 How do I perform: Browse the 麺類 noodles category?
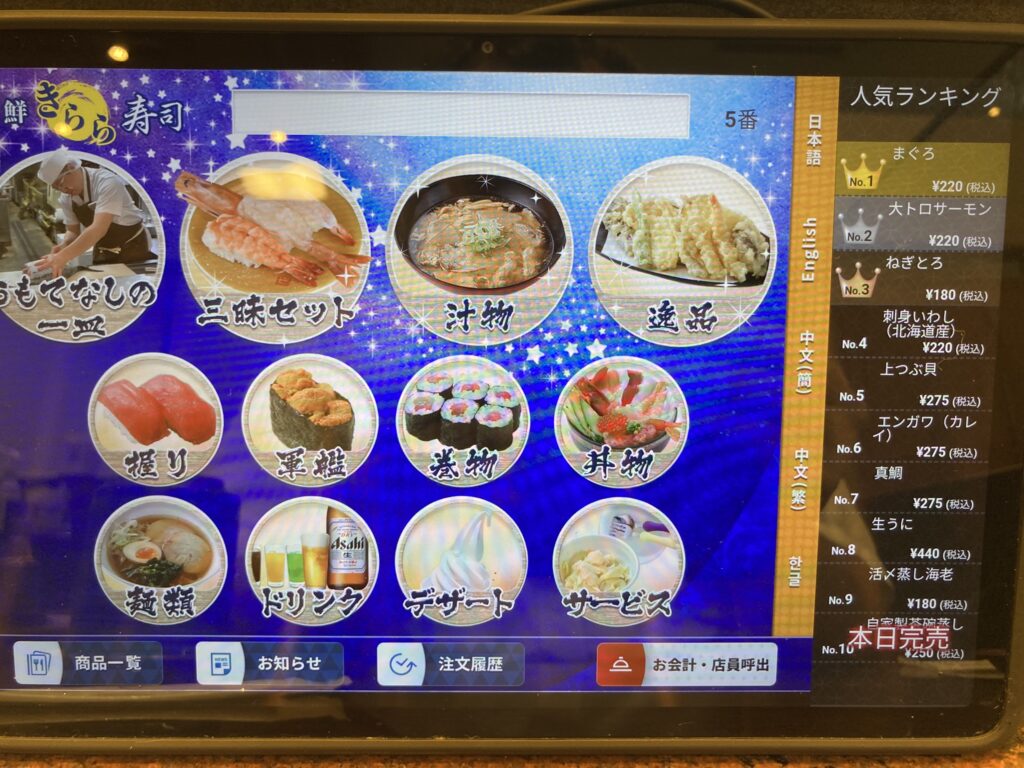click(x=160, y=560)
